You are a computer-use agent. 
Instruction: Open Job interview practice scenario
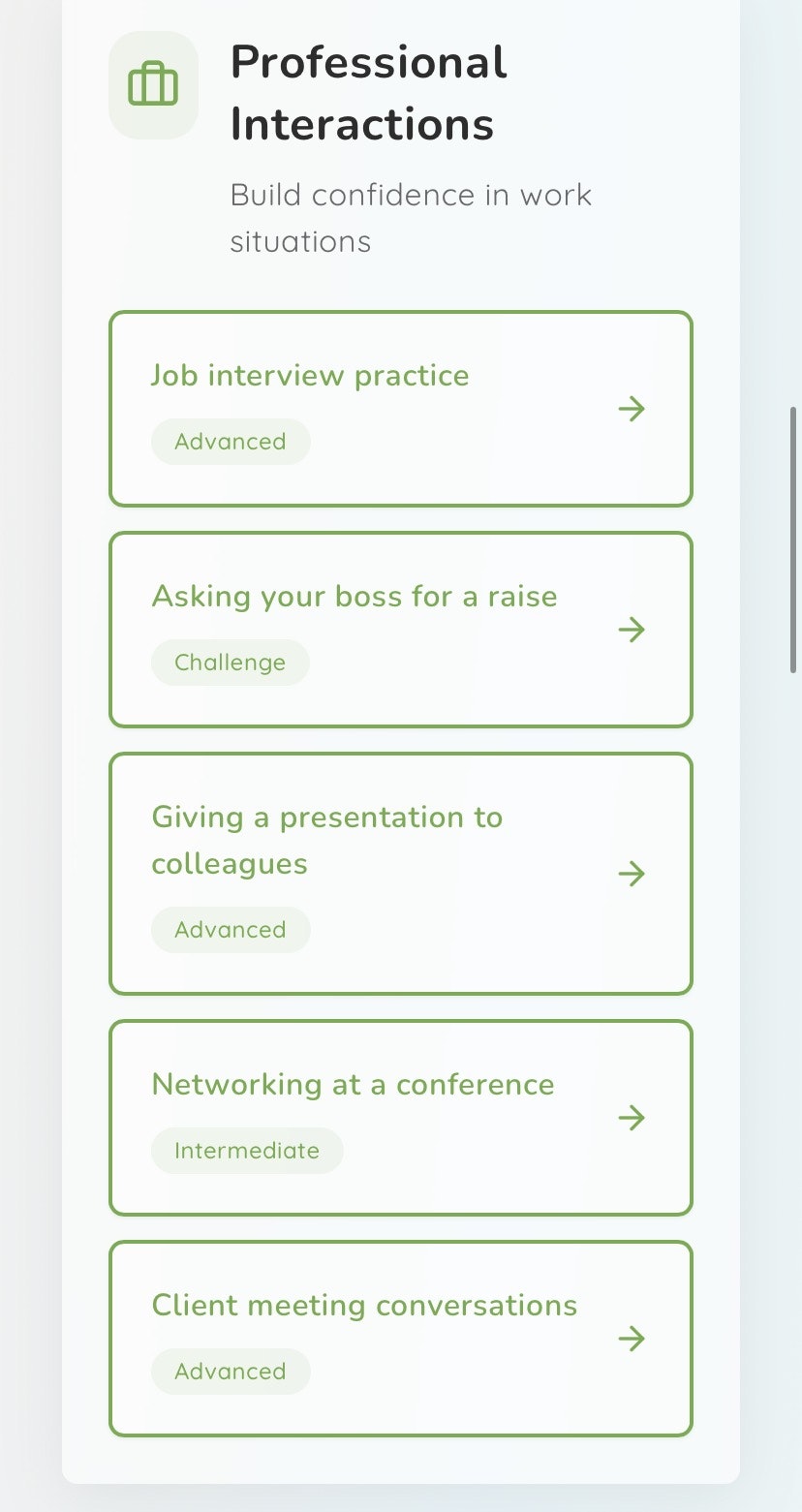(x=401, y=409)
